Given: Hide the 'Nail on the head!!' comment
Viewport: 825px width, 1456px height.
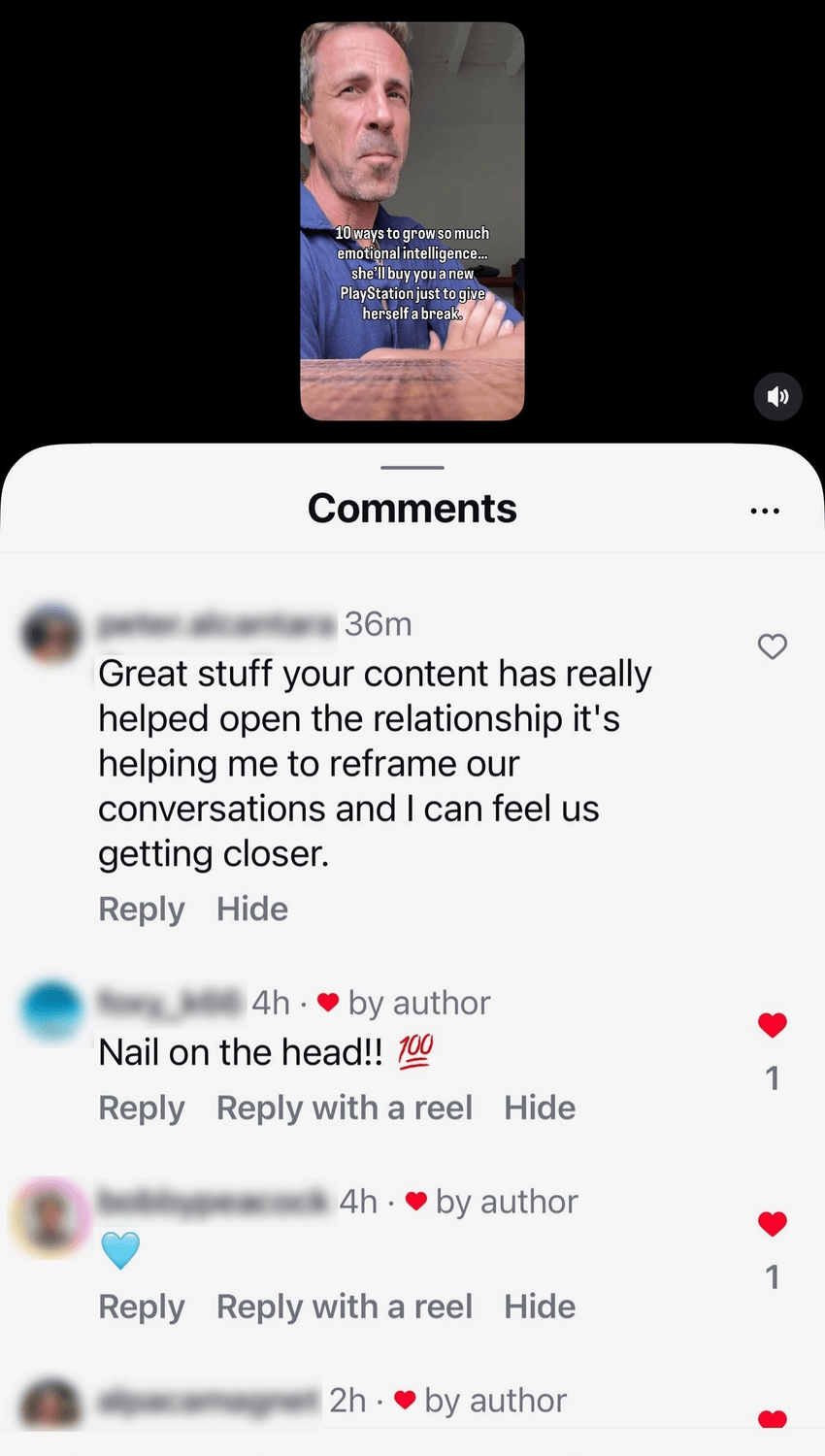Looking at the screenshot, I should point(539,1109).
